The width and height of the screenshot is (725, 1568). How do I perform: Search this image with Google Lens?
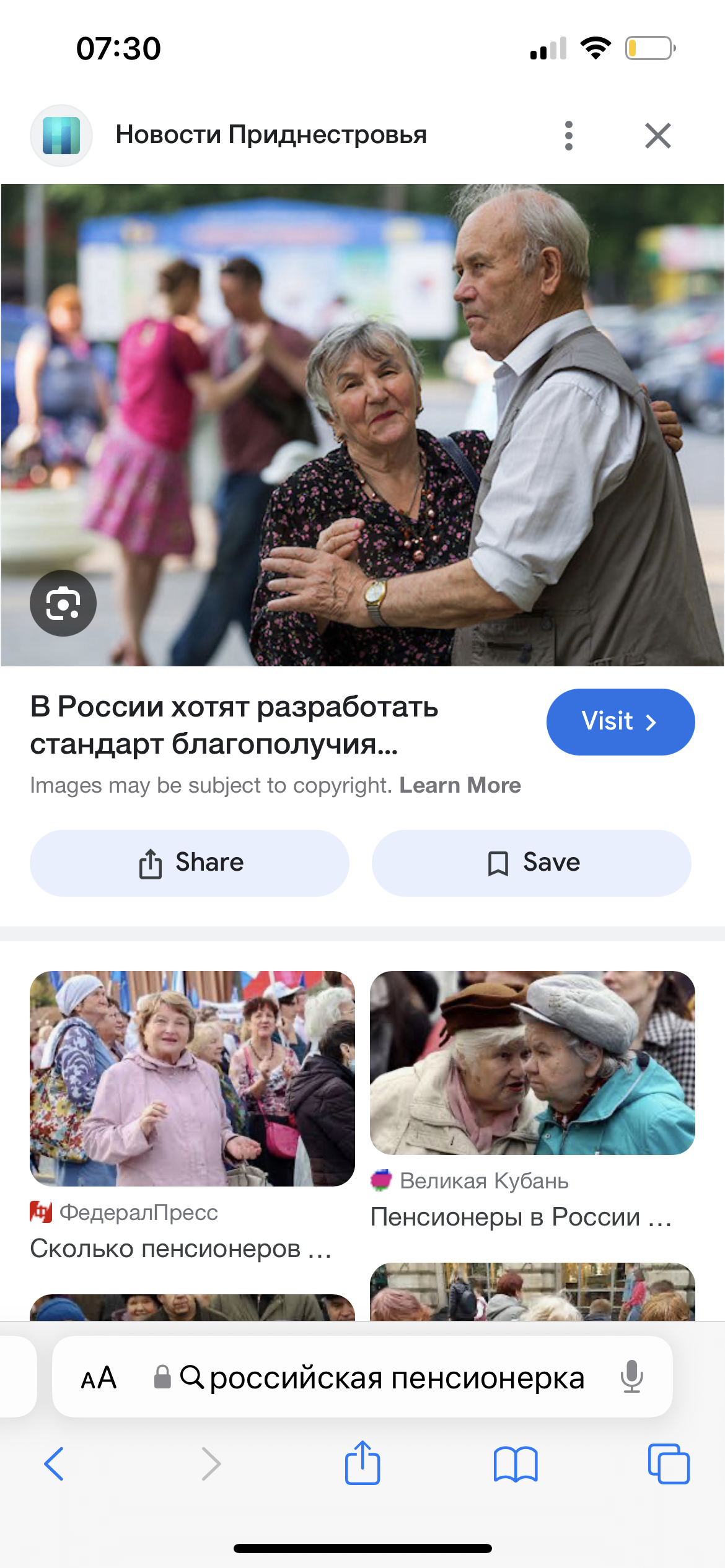coord(63,603)
